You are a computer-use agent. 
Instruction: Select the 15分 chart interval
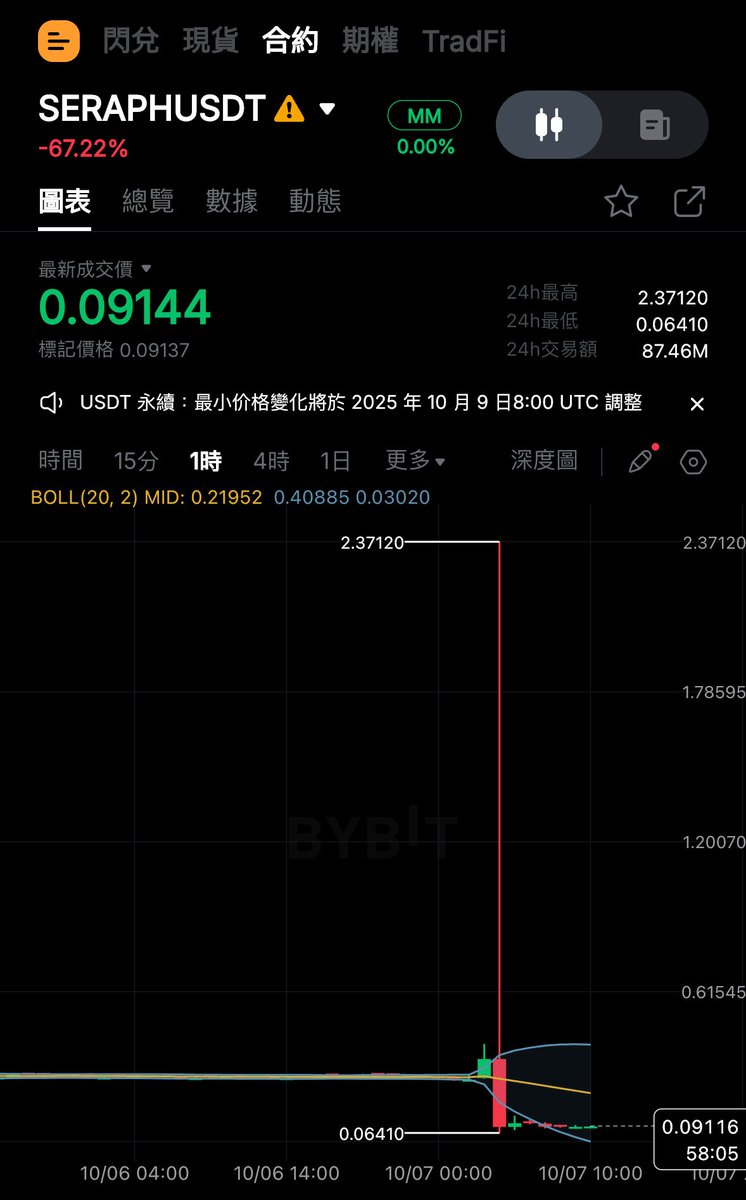(136, 461)
